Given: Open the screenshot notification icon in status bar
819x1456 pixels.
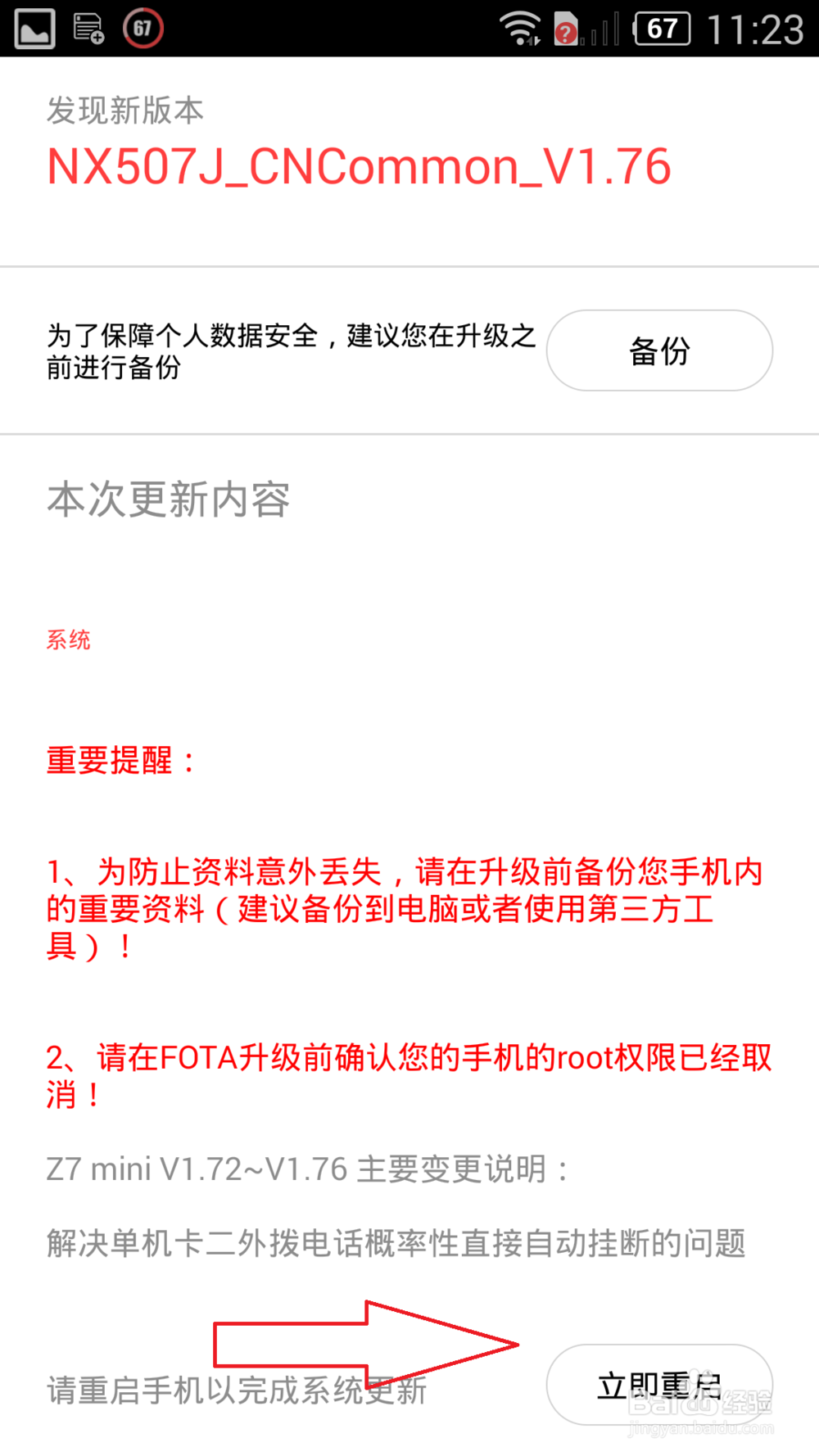Looking at the screenshot, I should coord(34,27).
